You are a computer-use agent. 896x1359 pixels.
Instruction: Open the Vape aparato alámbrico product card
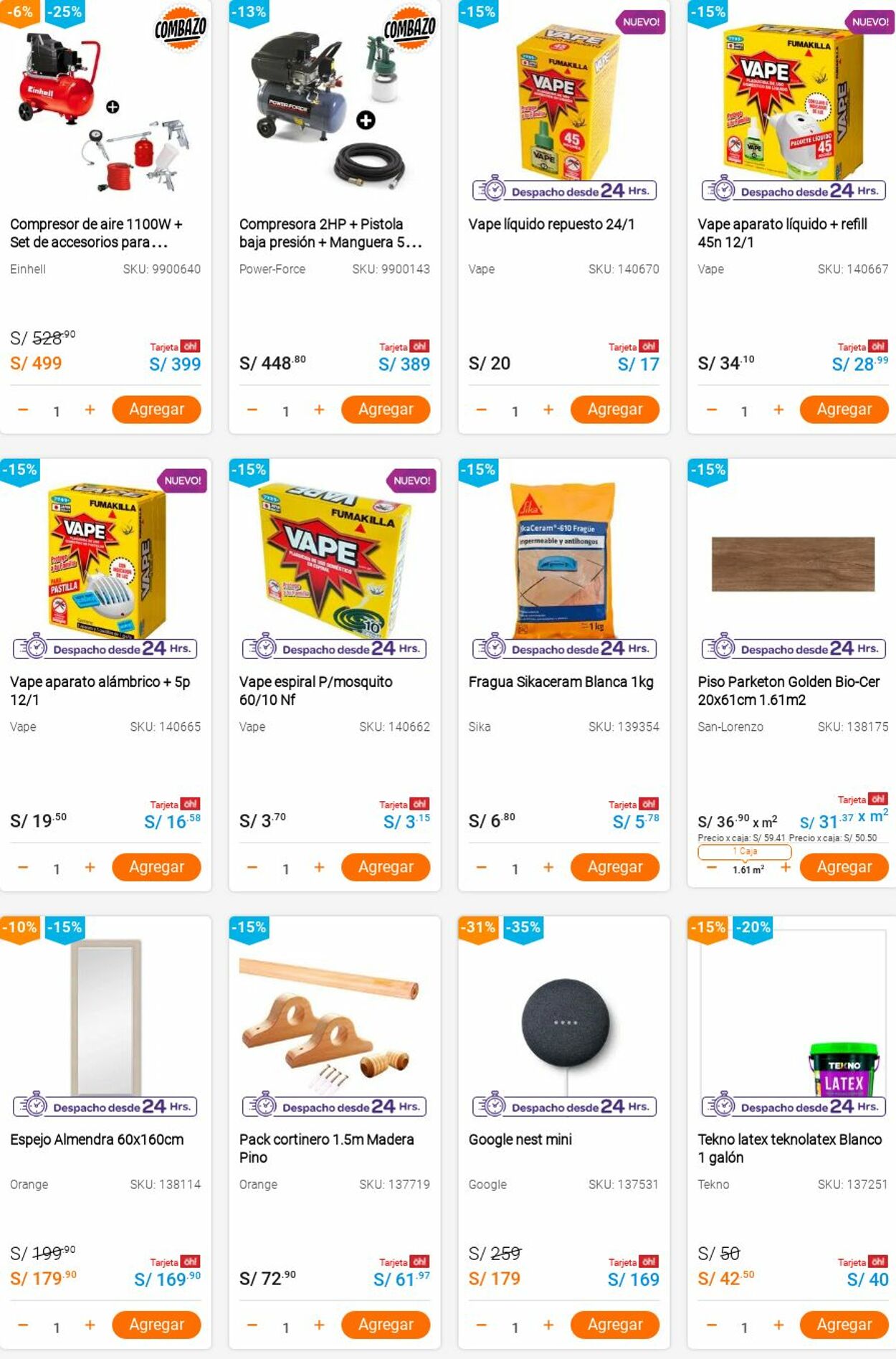tap(100, 690)
